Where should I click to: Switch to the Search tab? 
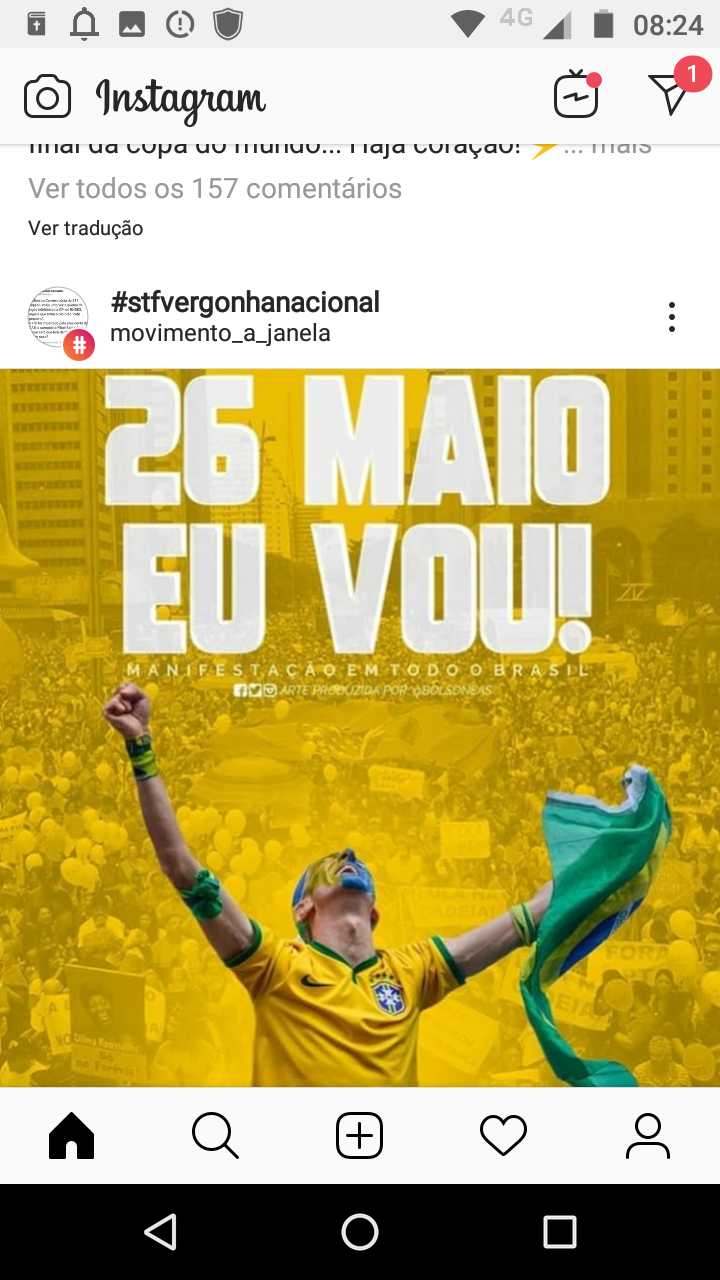(215, 1136)
